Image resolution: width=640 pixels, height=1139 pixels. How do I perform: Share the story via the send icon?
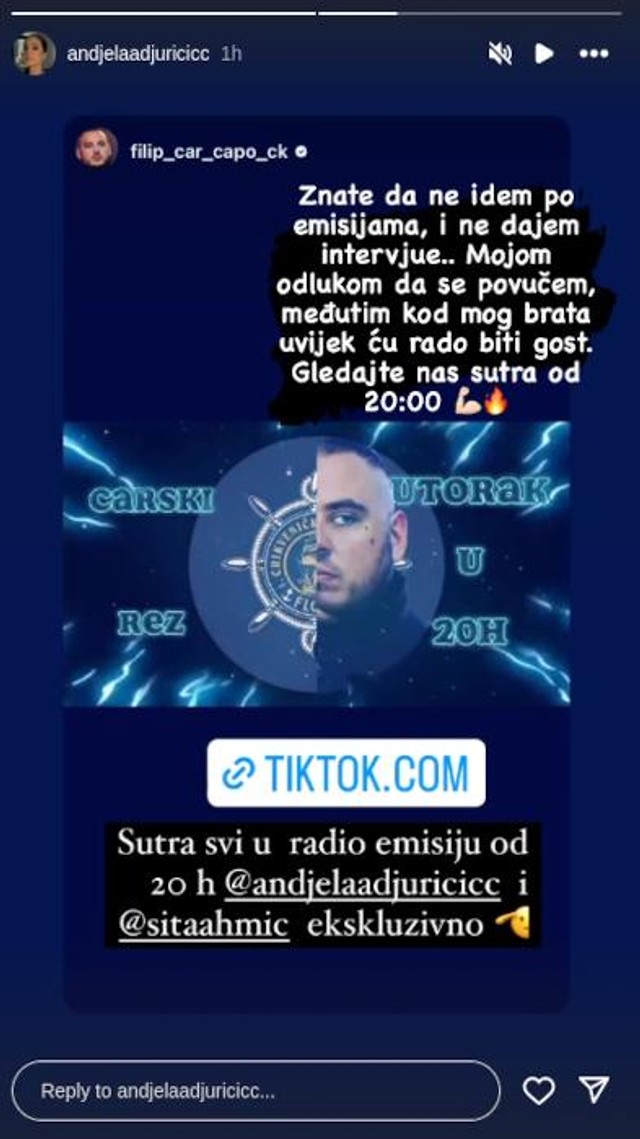click(594, 1091)
